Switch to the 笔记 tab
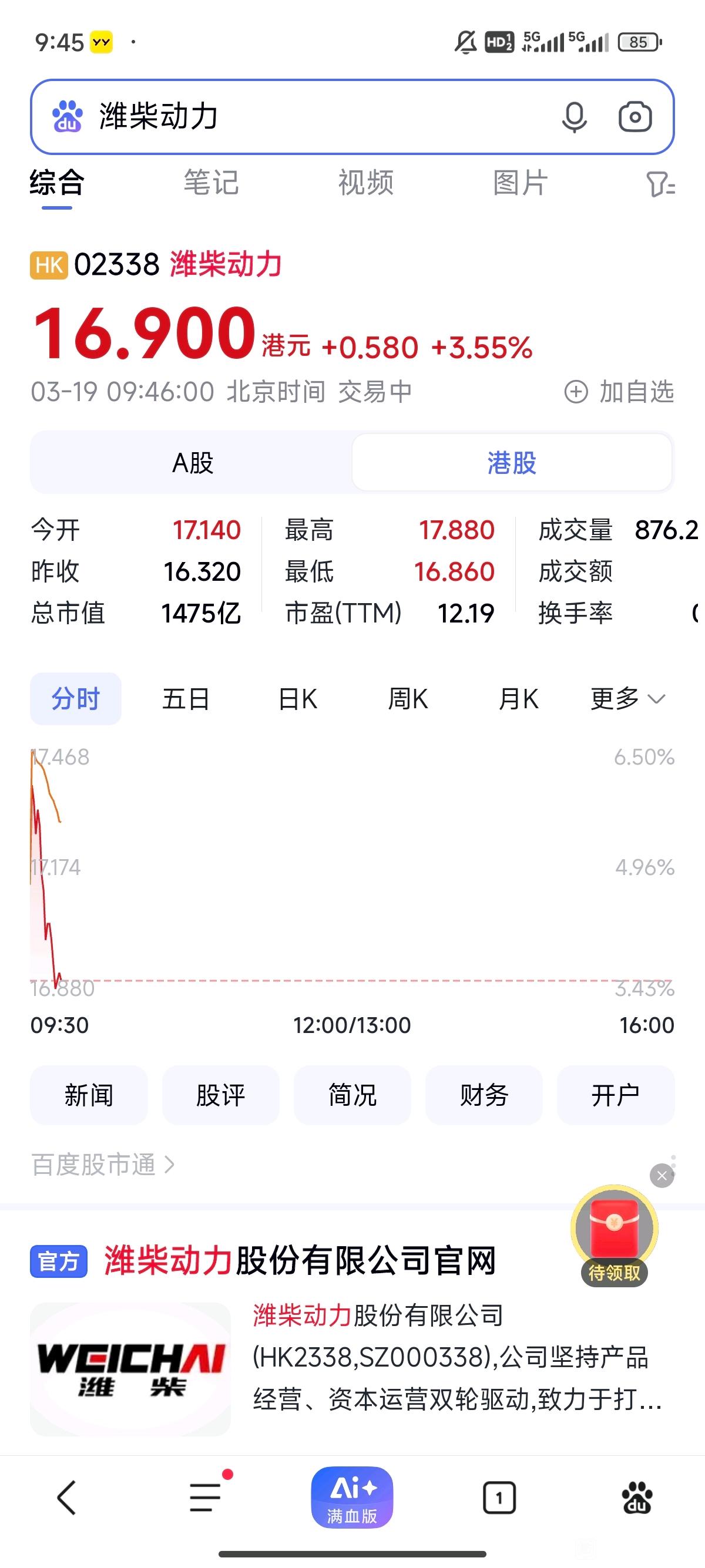This screenshot has width=705, height=1568. click(211, 183)
